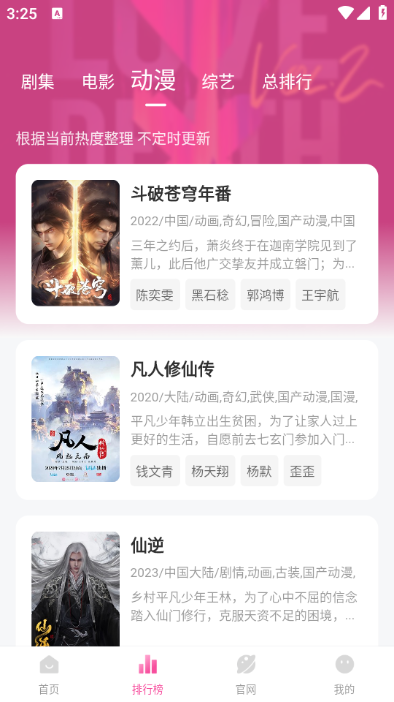Select the 综艺 ranking tab

[x=218, y=82]
